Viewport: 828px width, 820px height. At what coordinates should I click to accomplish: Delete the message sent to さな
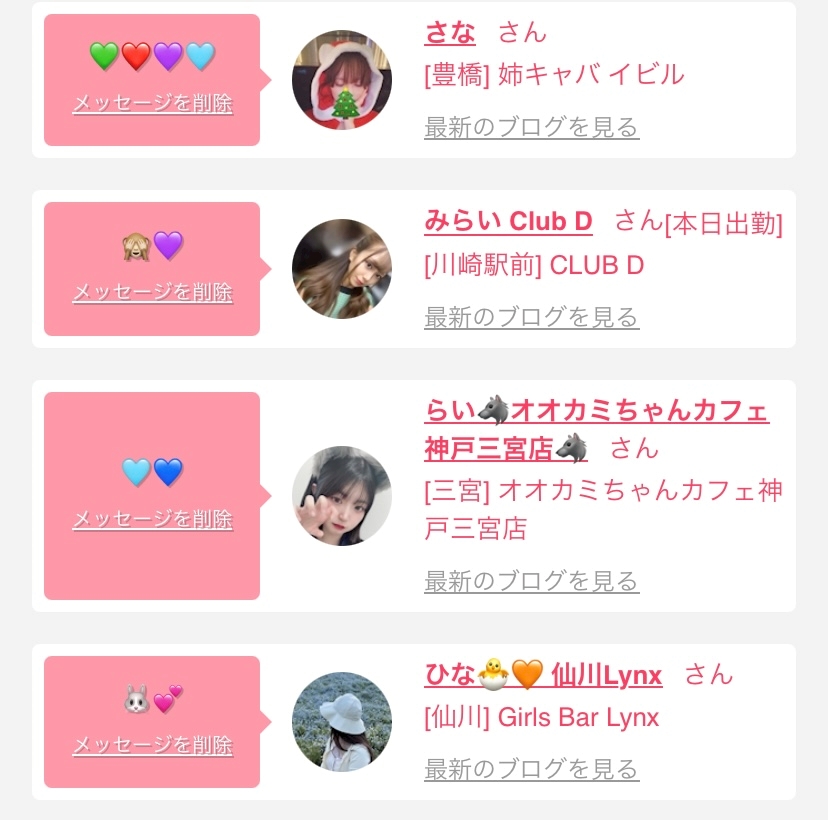click(152, 103)
